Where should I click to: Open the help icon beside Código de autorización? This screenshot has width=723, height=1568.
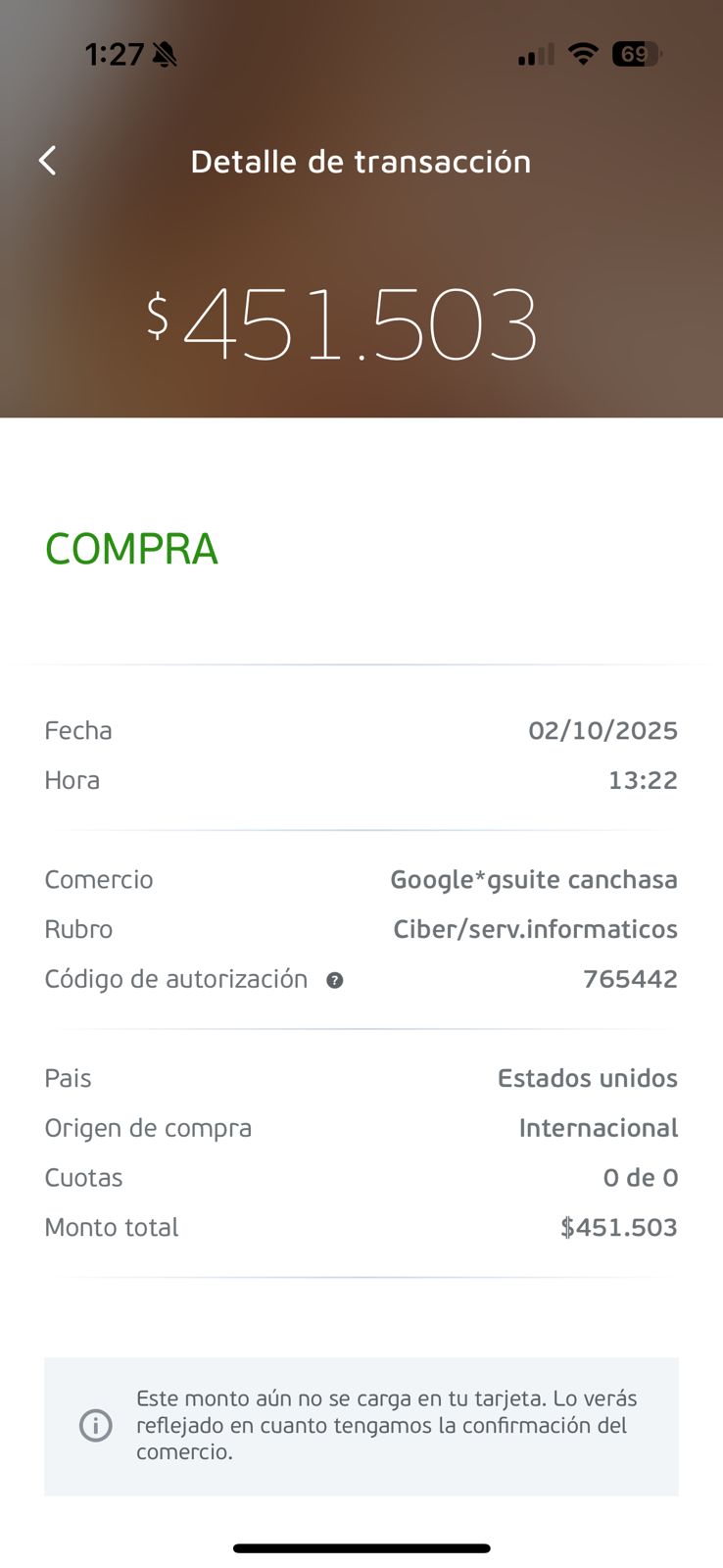pyautogui.click(x=334, y=980)
